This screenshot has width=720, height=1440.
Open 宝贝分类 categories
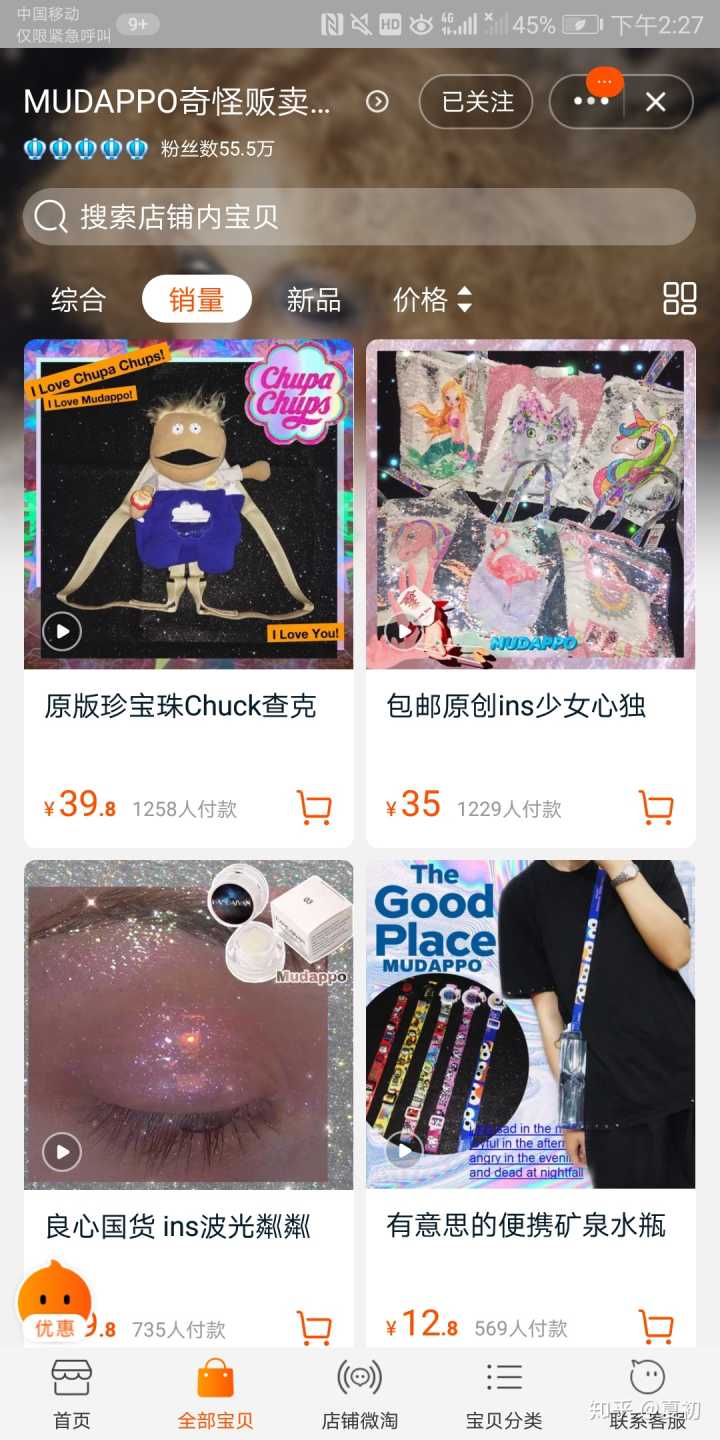[504, 1394]
